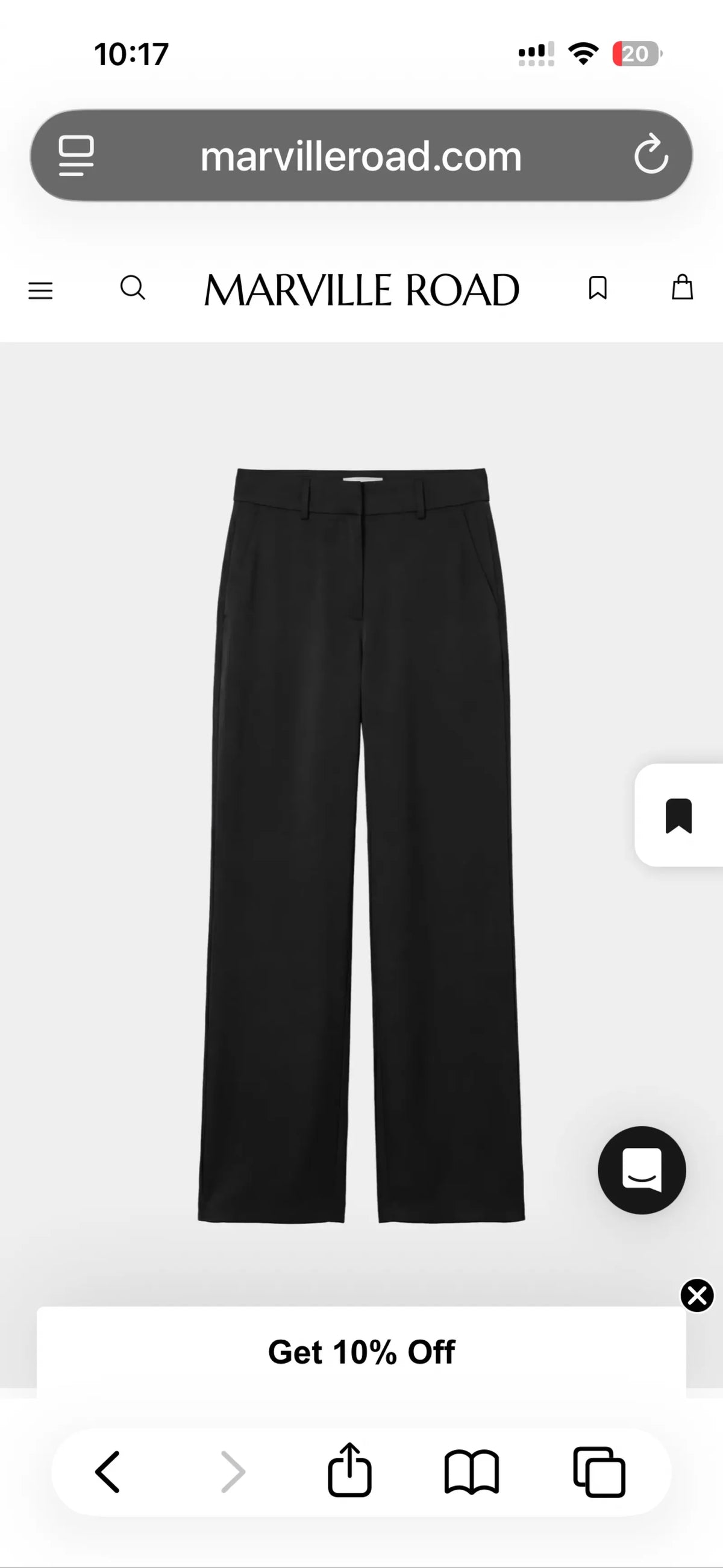Reload the page
Image resolution: width=723 pixels, height=1568 pixels.
[x=651, y=155]
